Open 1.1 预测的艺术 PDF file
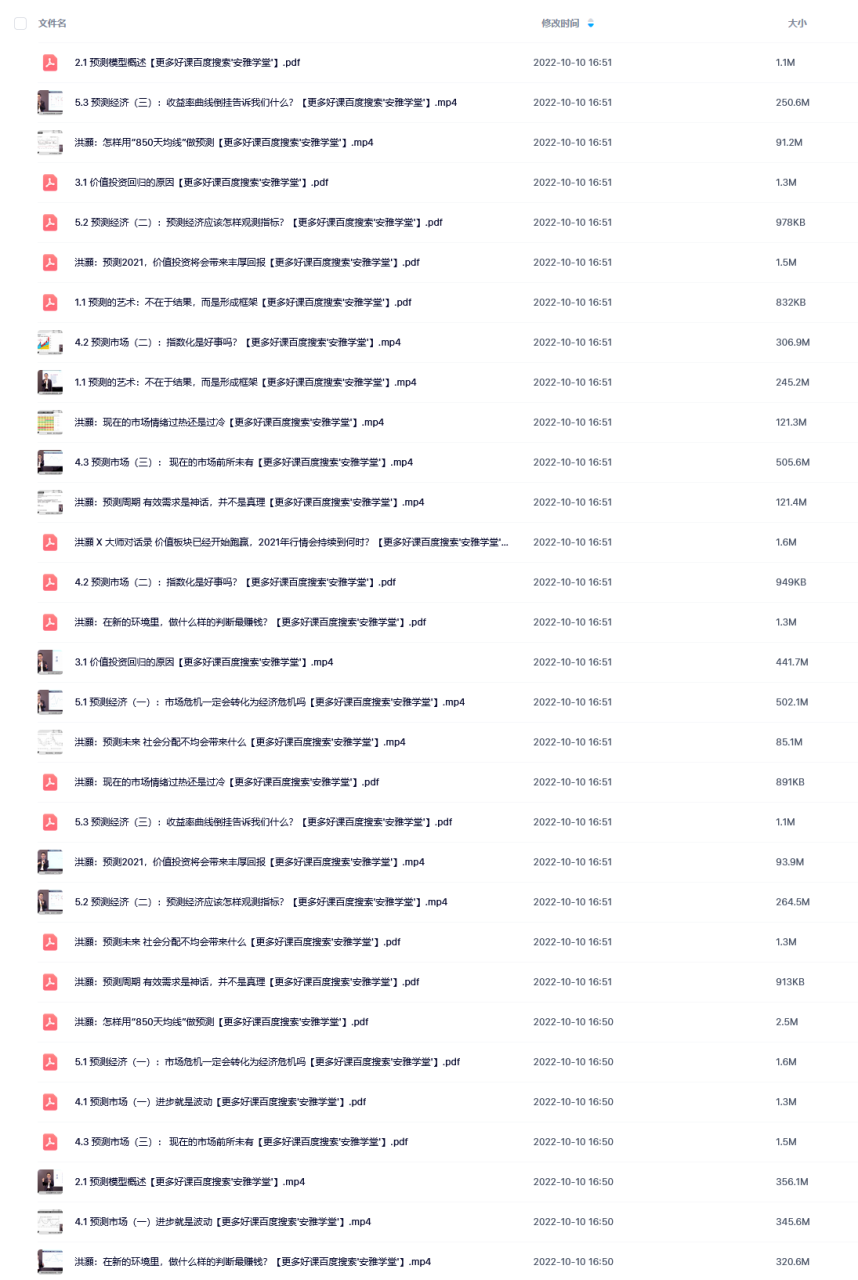858x1280 pixels. coord(242,302)
